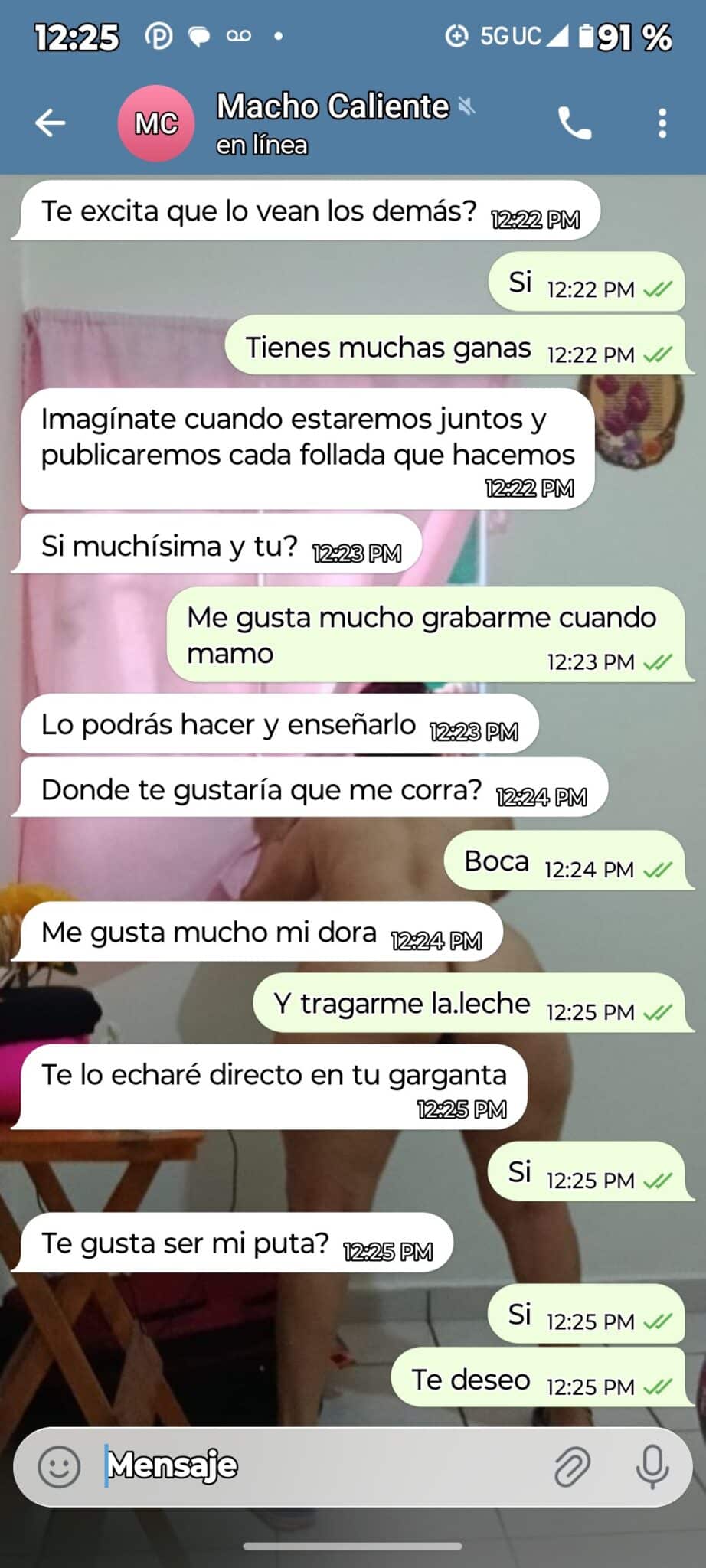The width and height of the screenshot is (706, 1568).
Task: Start a voice call
Action: coord(574,122)
